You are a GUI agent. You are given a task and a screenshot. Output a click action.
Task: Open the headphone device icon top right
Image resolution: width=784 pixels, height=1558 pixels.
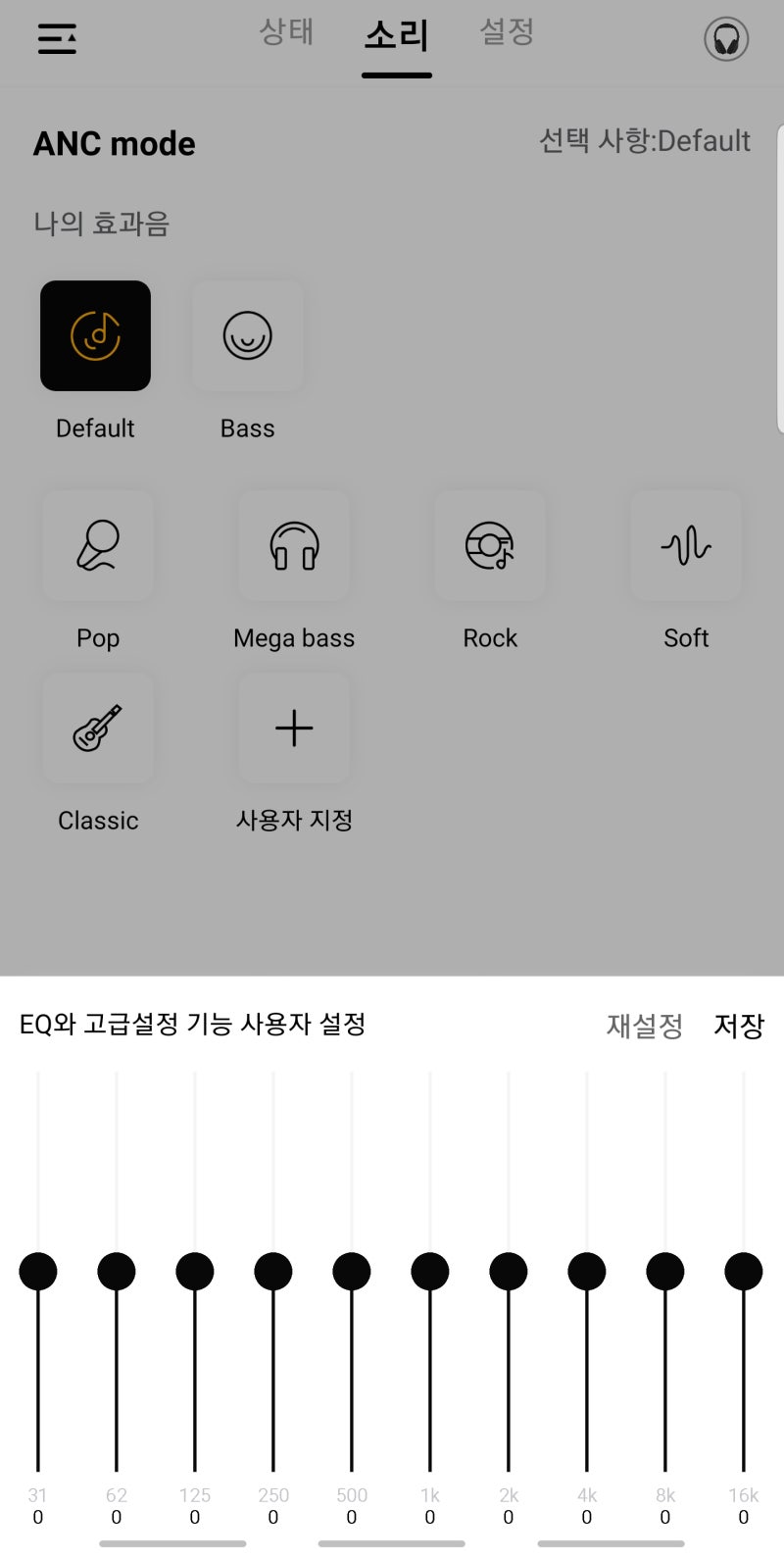725,39
